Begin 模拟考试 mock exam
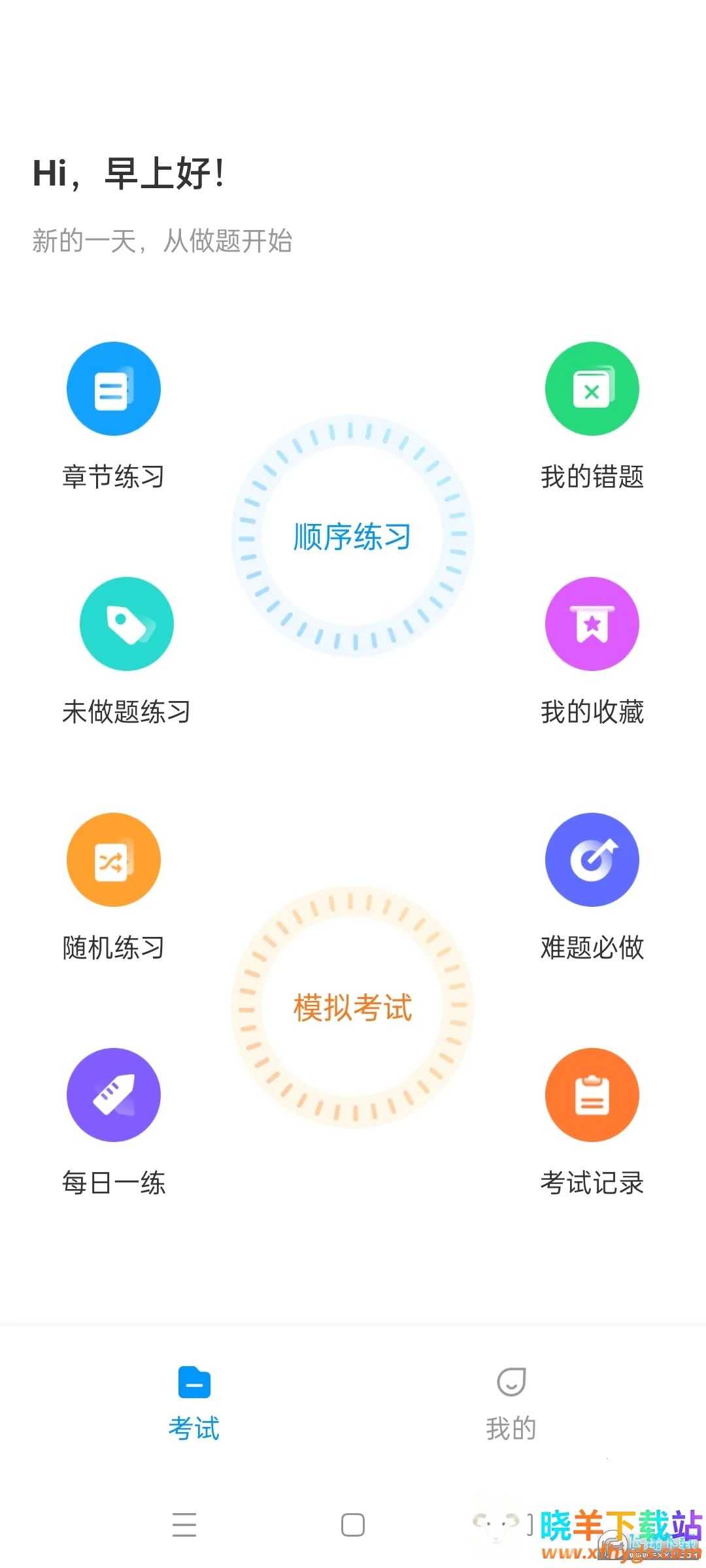This screenshot has width=706, height=1568. pyautogui.click(x=352, y=1007)
